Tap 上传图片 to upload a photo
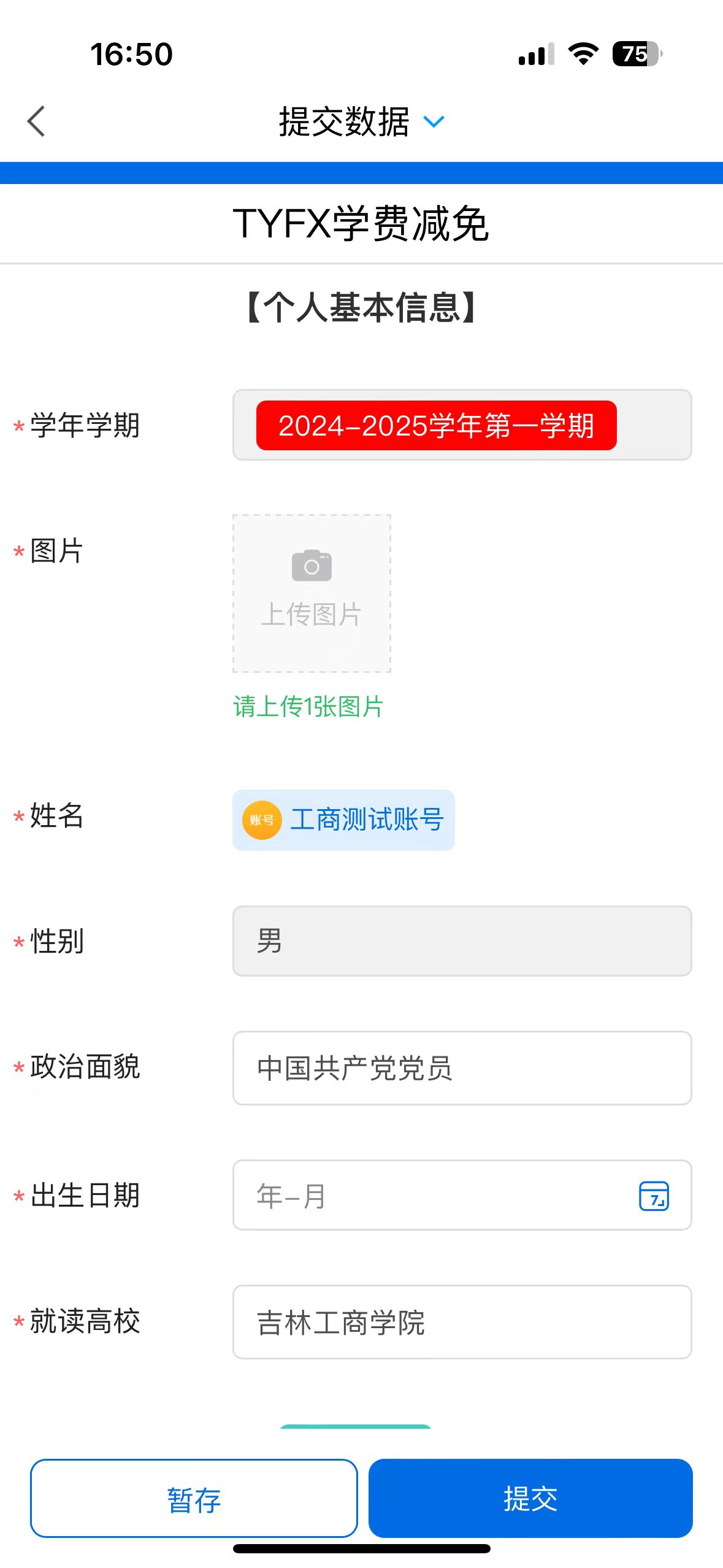The height and width of the screenshot is (1568, 723). tap(312, 593)
